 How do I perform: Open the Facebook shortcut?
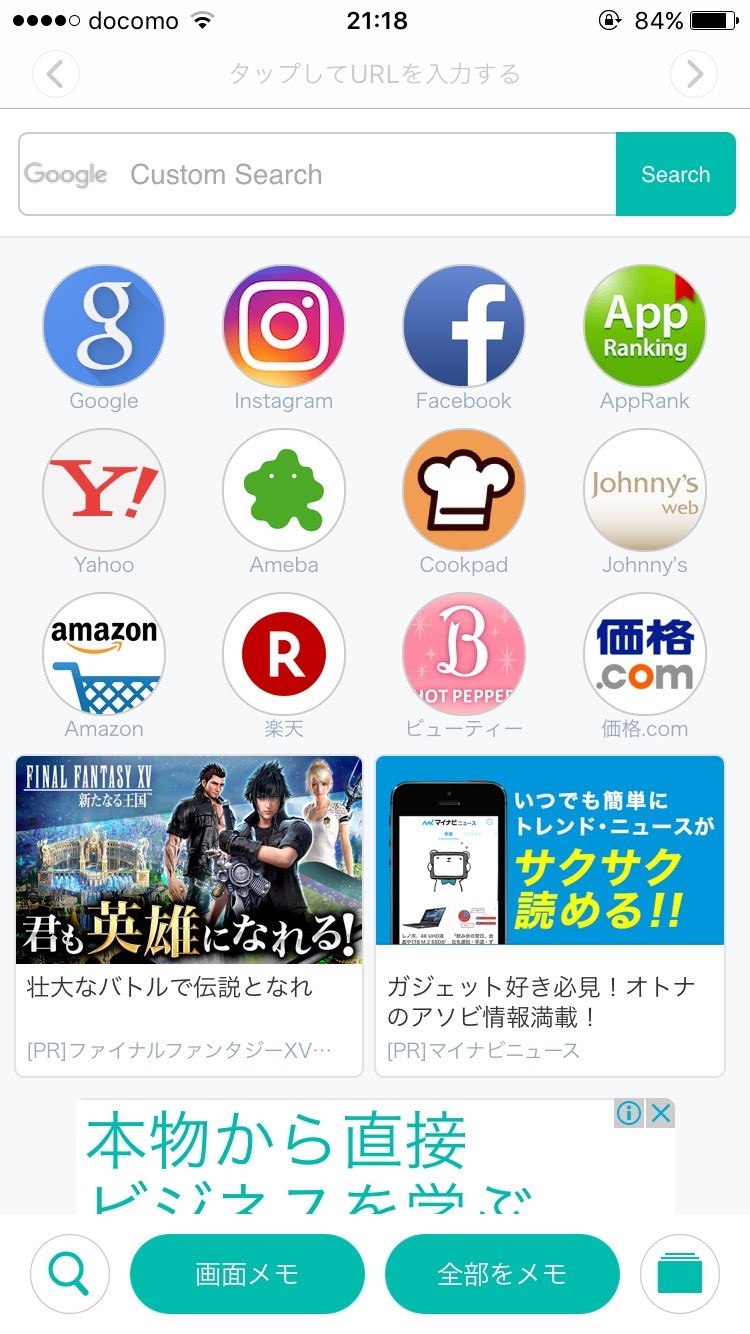click(464, 326)
